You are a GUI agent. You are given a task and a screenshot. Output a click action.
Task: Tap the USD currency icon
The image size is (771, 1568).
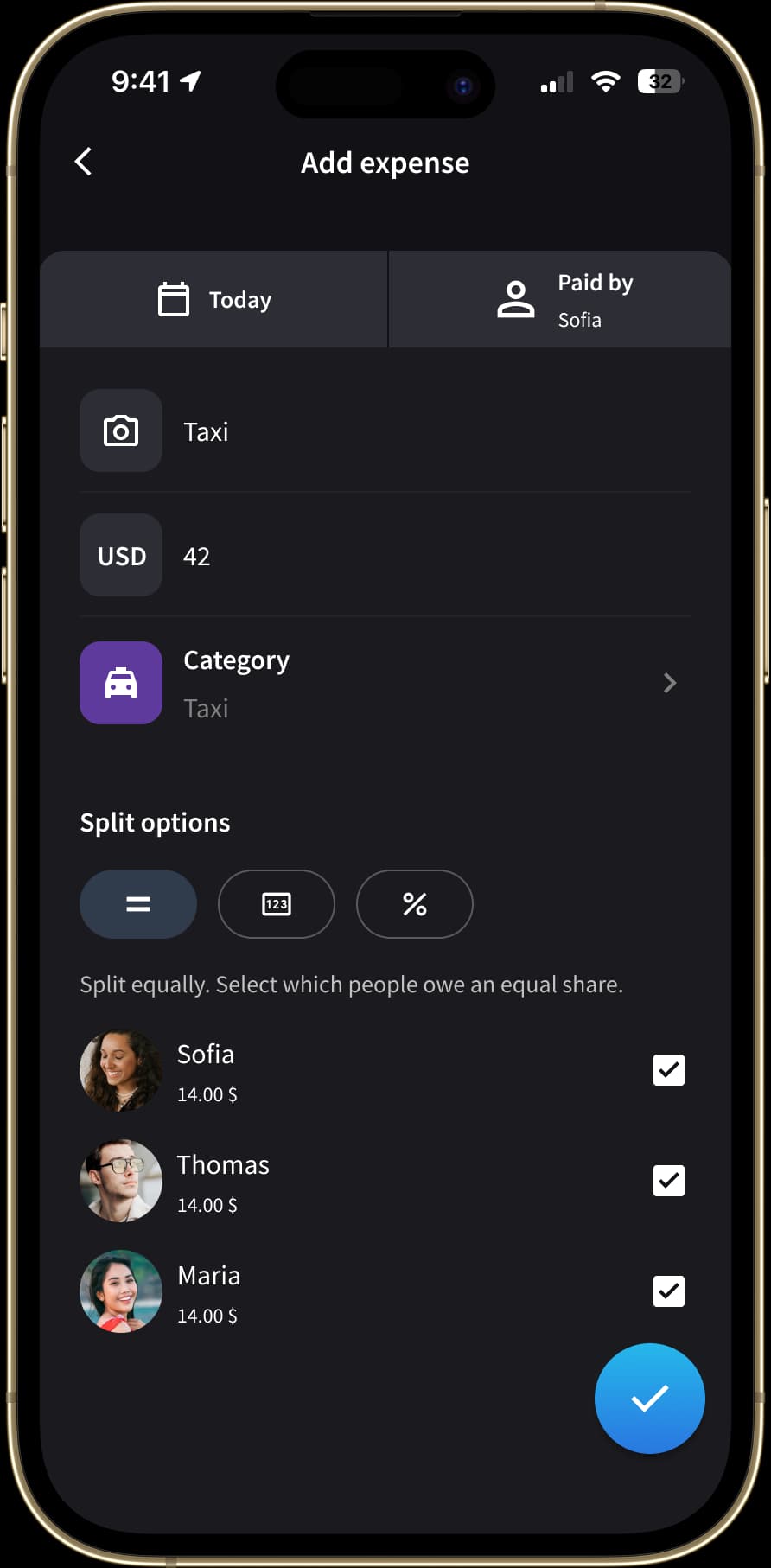[x=121, y=555]
